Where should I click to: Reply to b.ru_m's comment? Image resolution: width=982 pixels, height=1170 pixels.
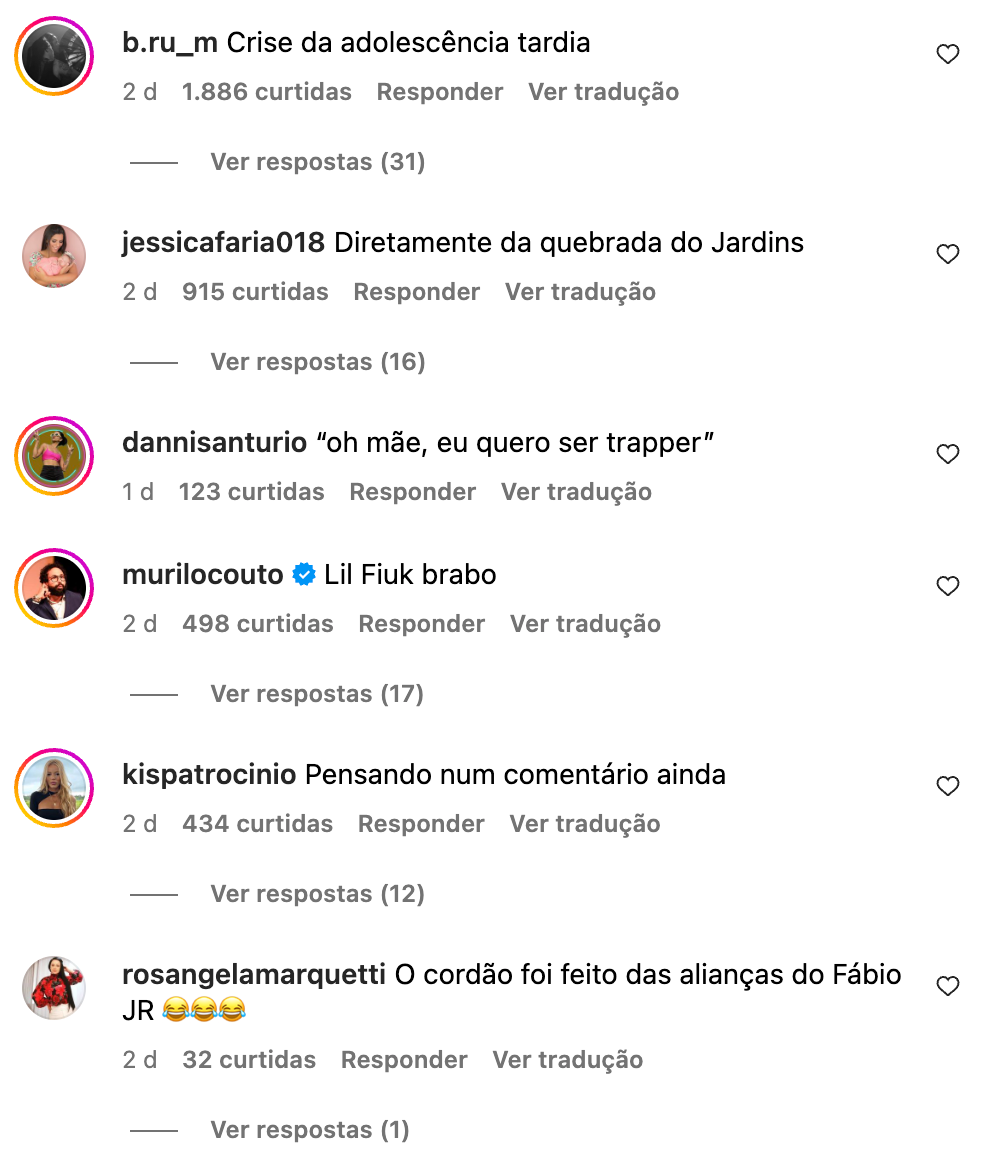(439, 92)
